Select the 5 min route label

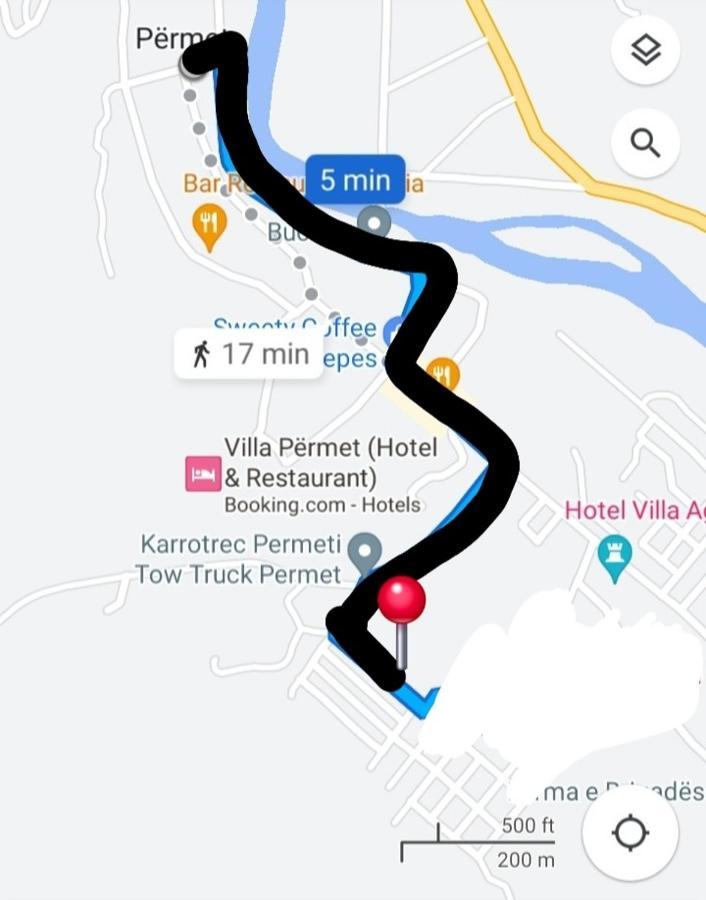354,180
